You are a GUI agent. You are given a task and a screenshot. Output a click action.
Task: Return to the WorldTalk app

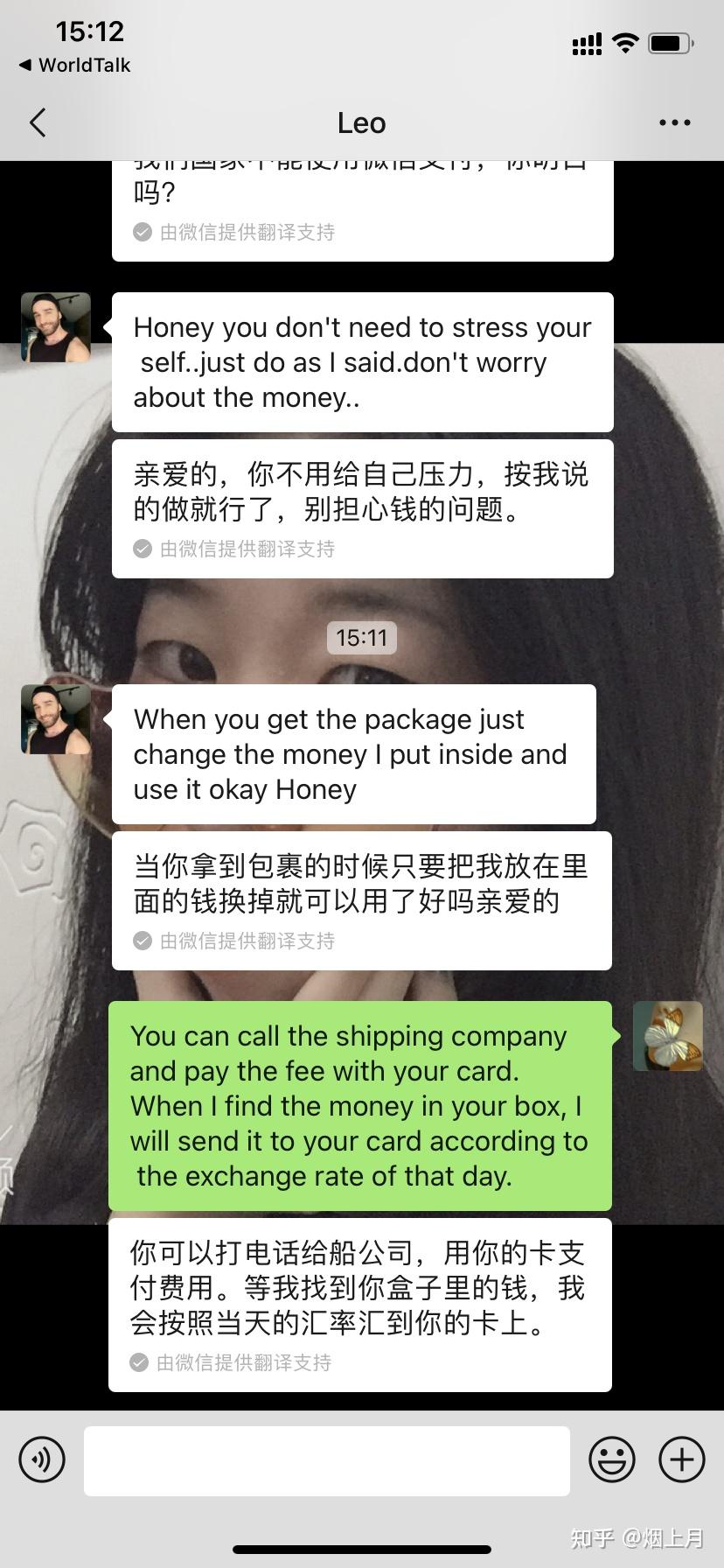(x=74, y=65)
